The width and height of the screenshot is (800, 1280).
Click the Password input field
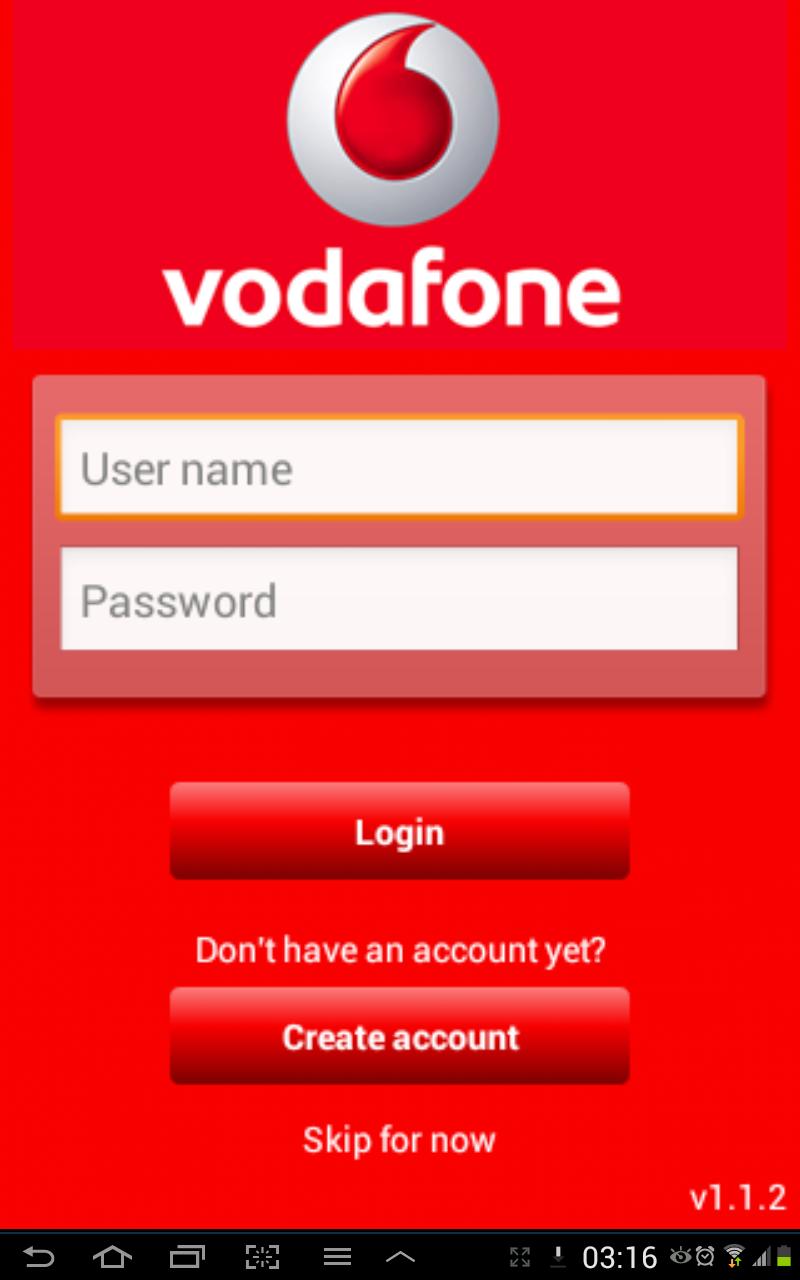(x=399, y=600)
